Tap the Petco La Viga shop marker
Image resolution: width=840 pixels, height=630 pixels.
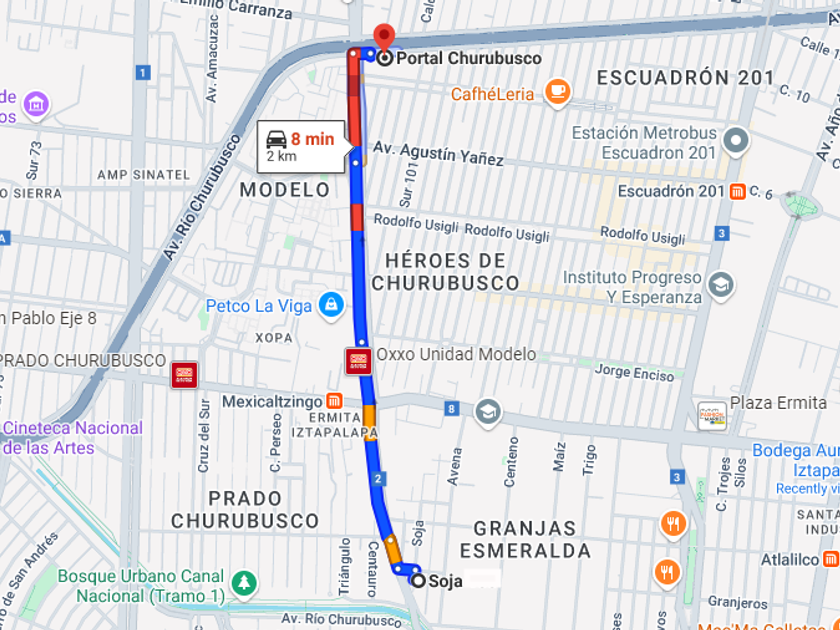click(x=331, y=306)
